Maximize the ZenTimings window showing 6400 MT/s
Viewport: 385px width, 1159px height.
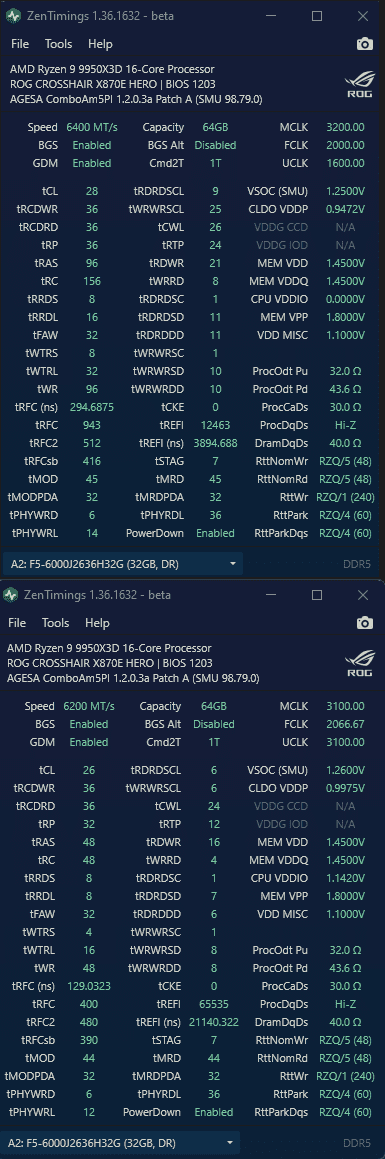click(316, 16)
